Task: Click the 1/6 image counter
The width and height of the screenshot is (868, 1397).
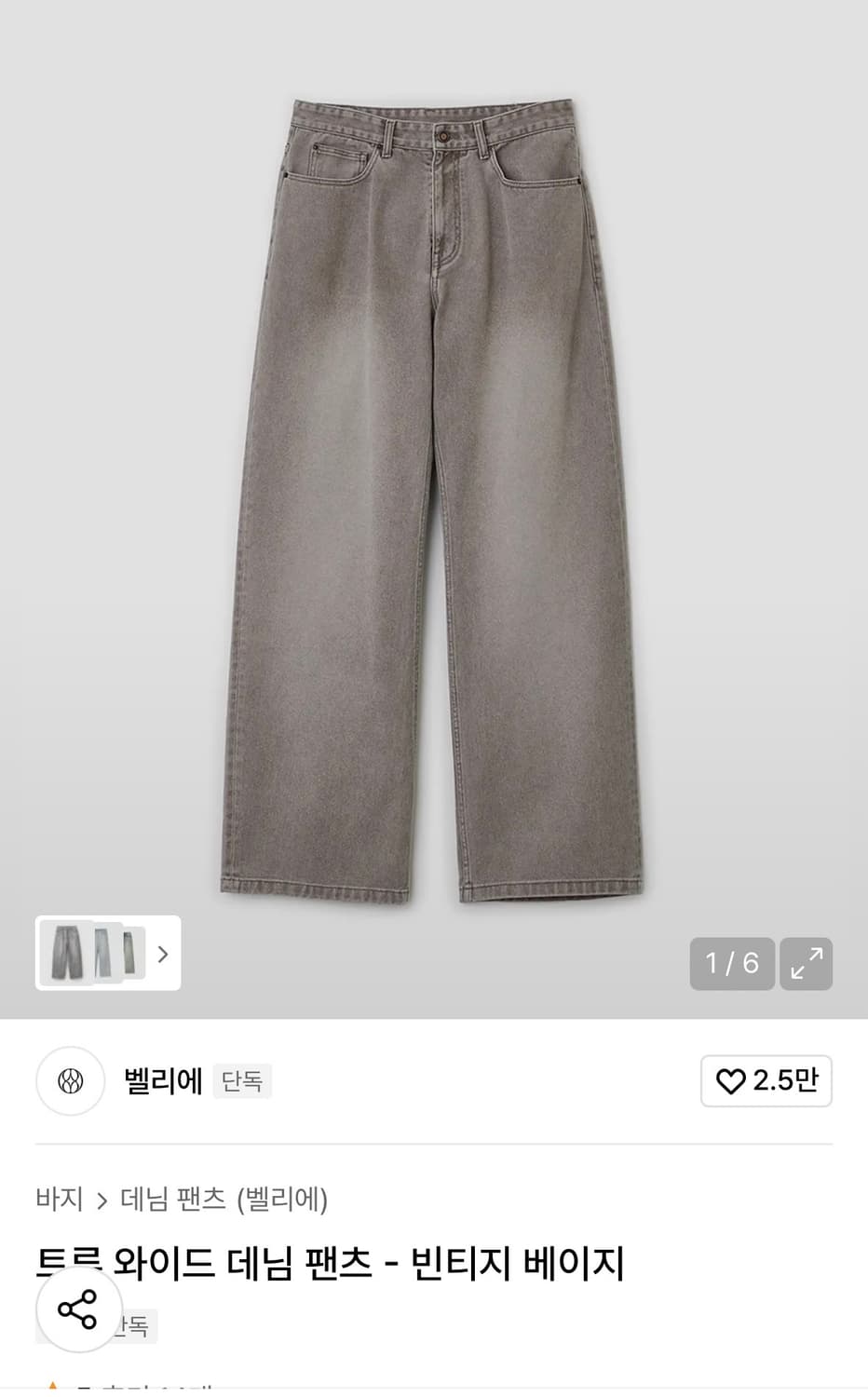Action: point(732,964)
